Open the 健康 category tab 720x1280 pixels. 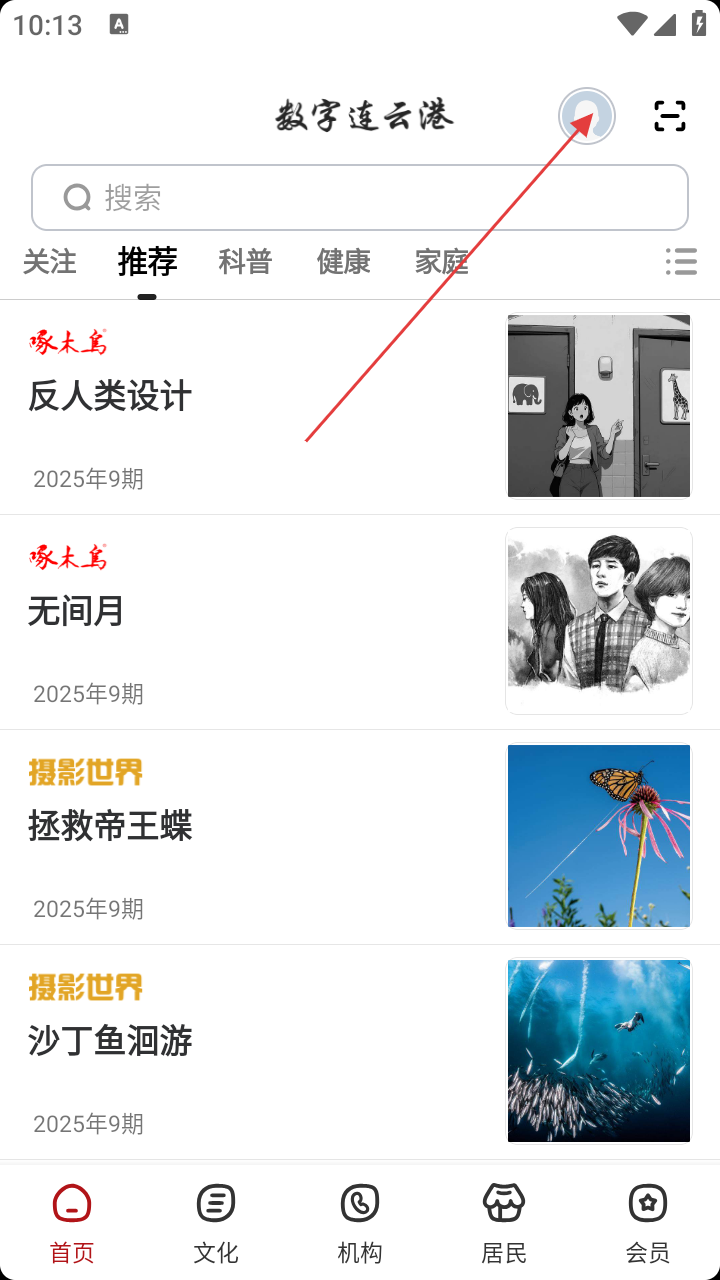(343, 262)
